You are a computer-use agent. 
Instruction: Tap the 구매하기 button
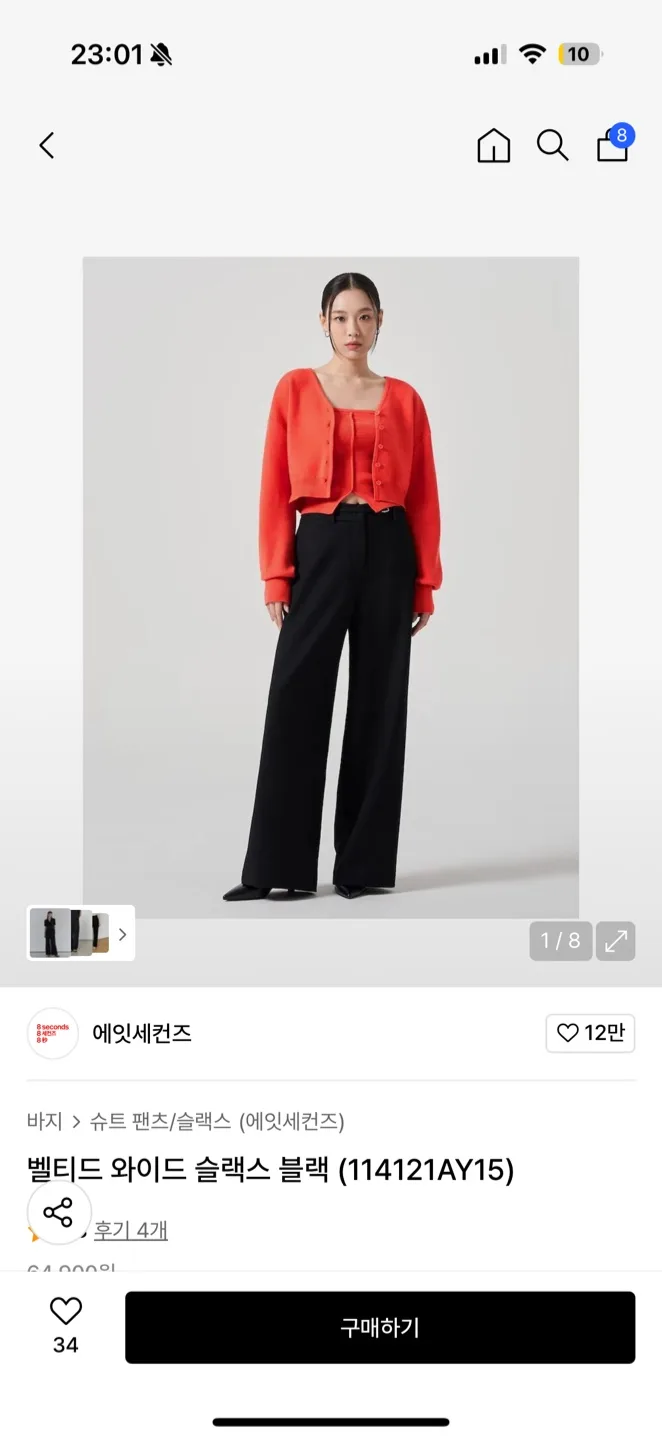pyautogui.click(x=380, y=1327)
